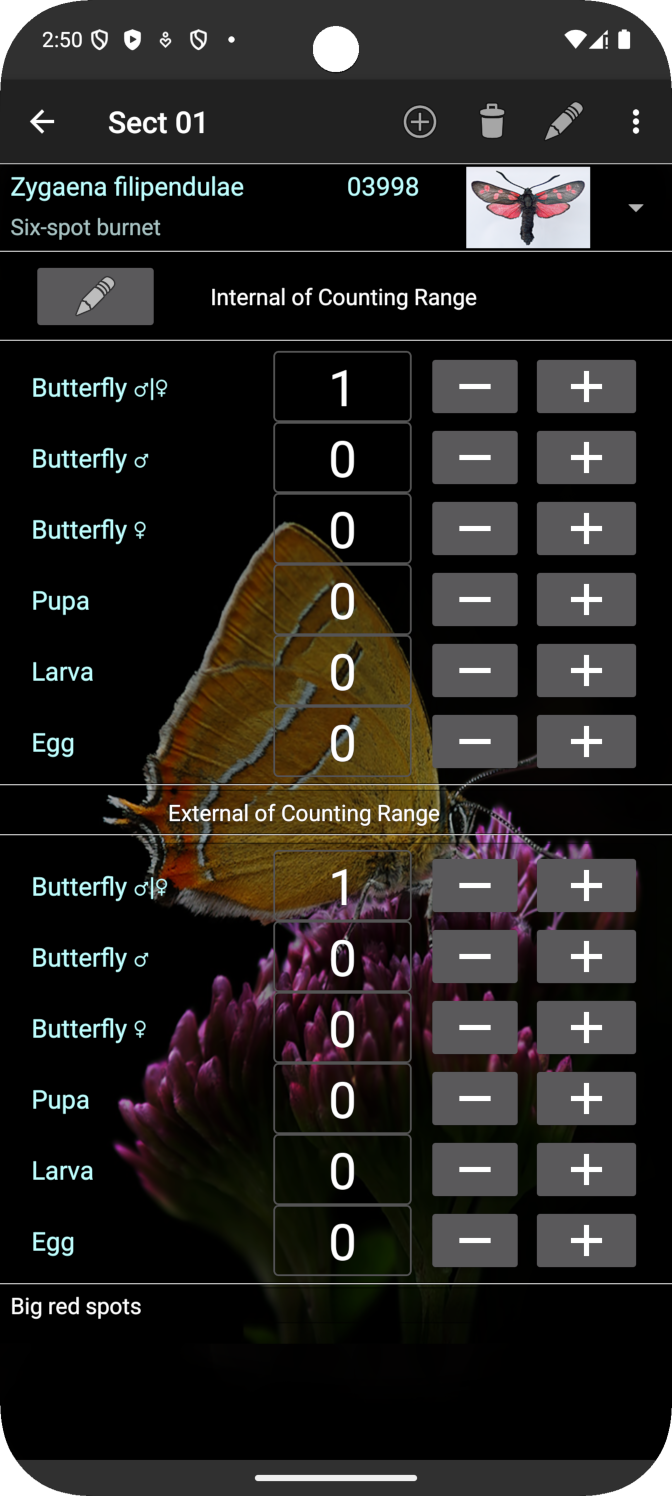Add one to internal Butterfly ♂ count
This screenshot has width=672, height=1496.
pos(586,458)
